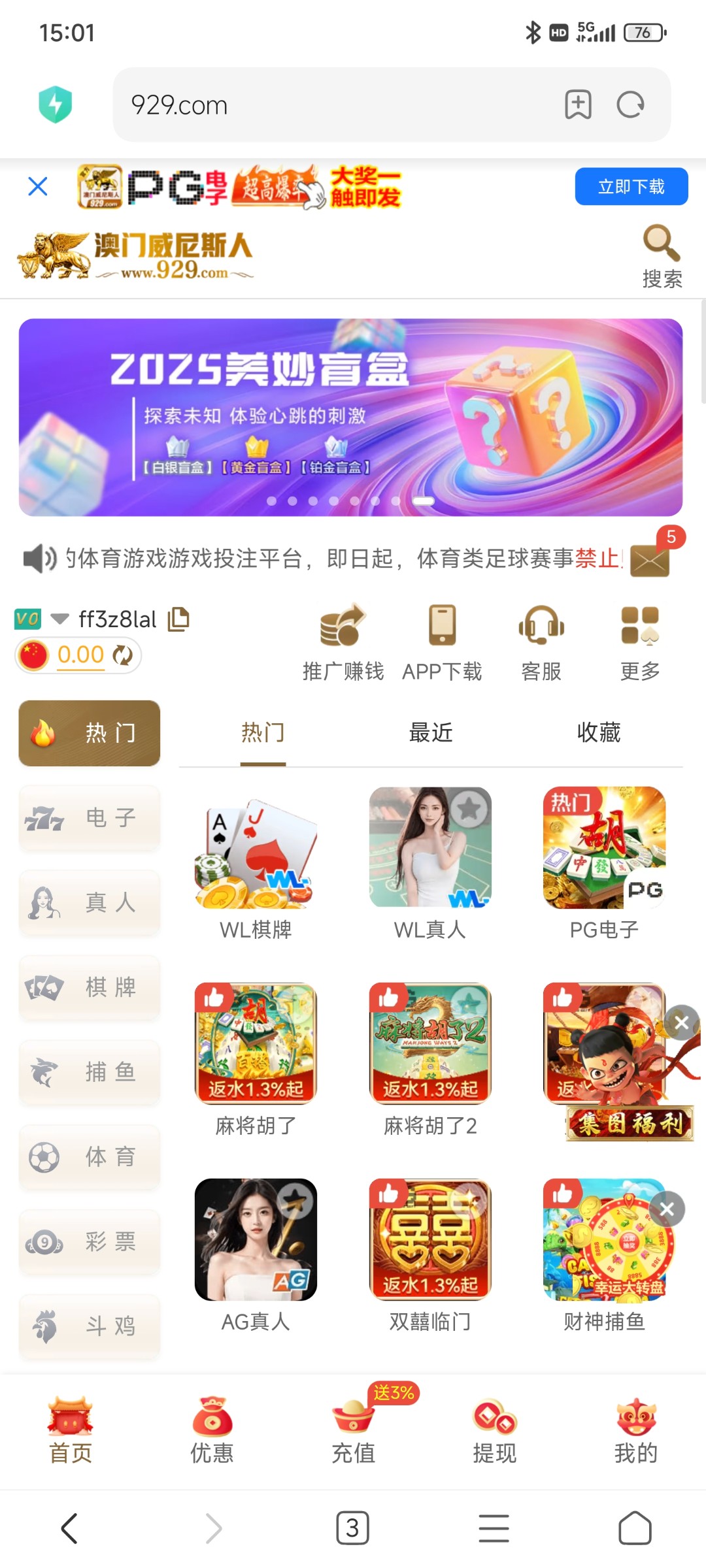The image size is (706, 1568).
Task: Open the mail inbox envelope
Action: [x=650, y=561]
